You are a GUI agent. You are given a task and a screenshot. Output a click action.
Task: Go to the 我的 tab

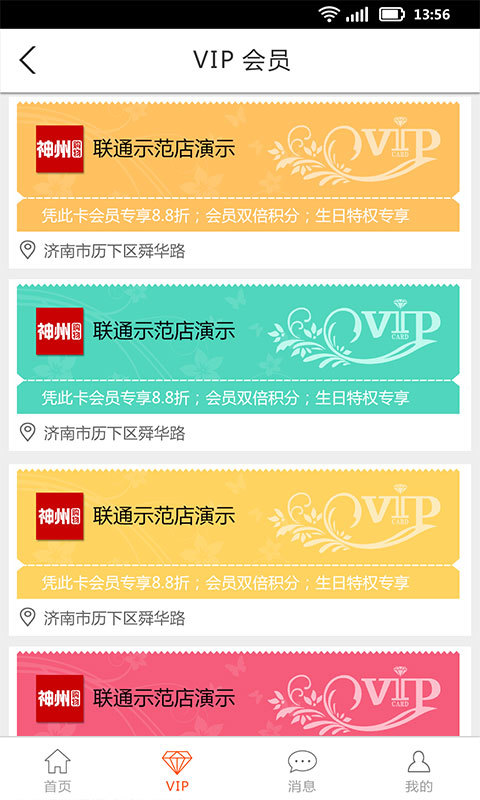[x=419, y=770]
